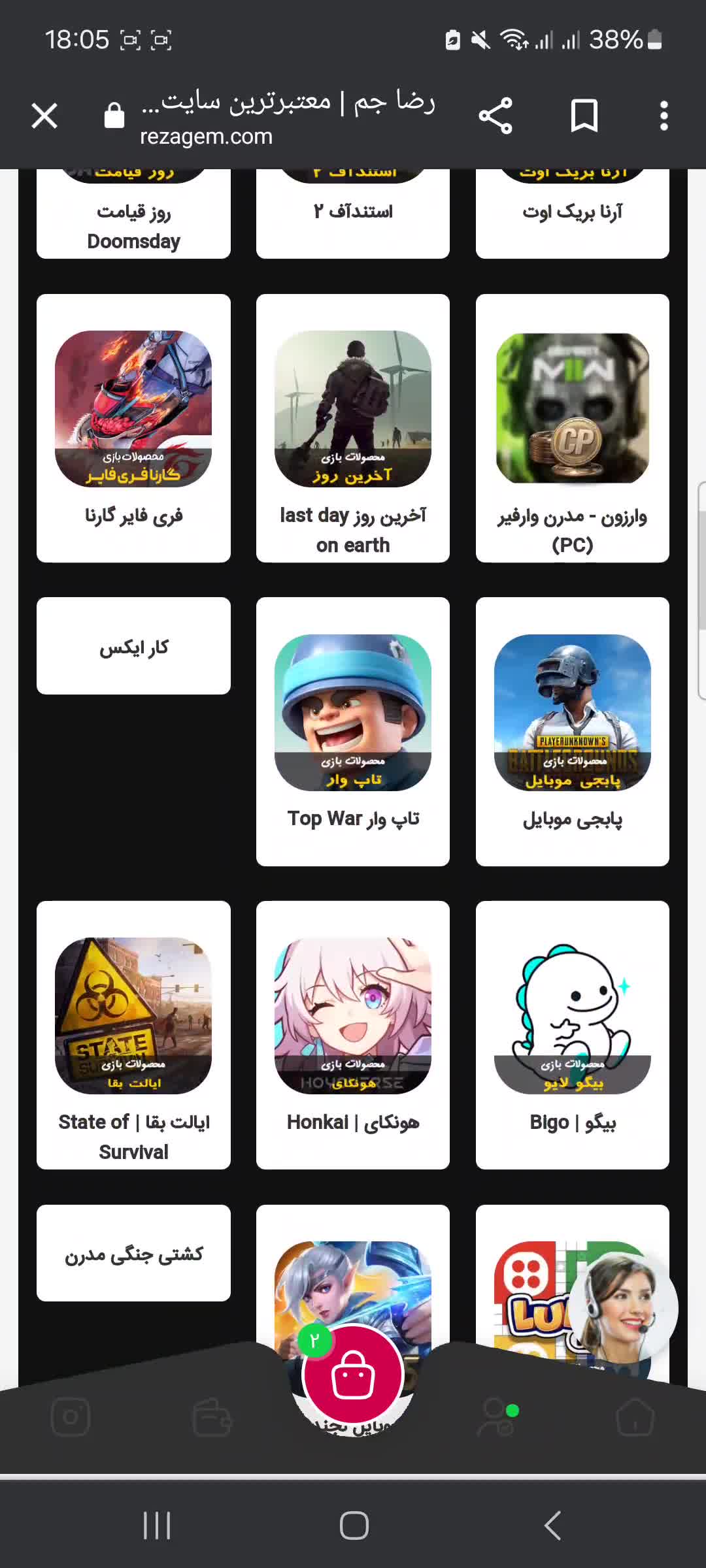Viewport: 706px width, 1568px height.
Task: Go home using the house icon
Action: tap(635, 1416)
